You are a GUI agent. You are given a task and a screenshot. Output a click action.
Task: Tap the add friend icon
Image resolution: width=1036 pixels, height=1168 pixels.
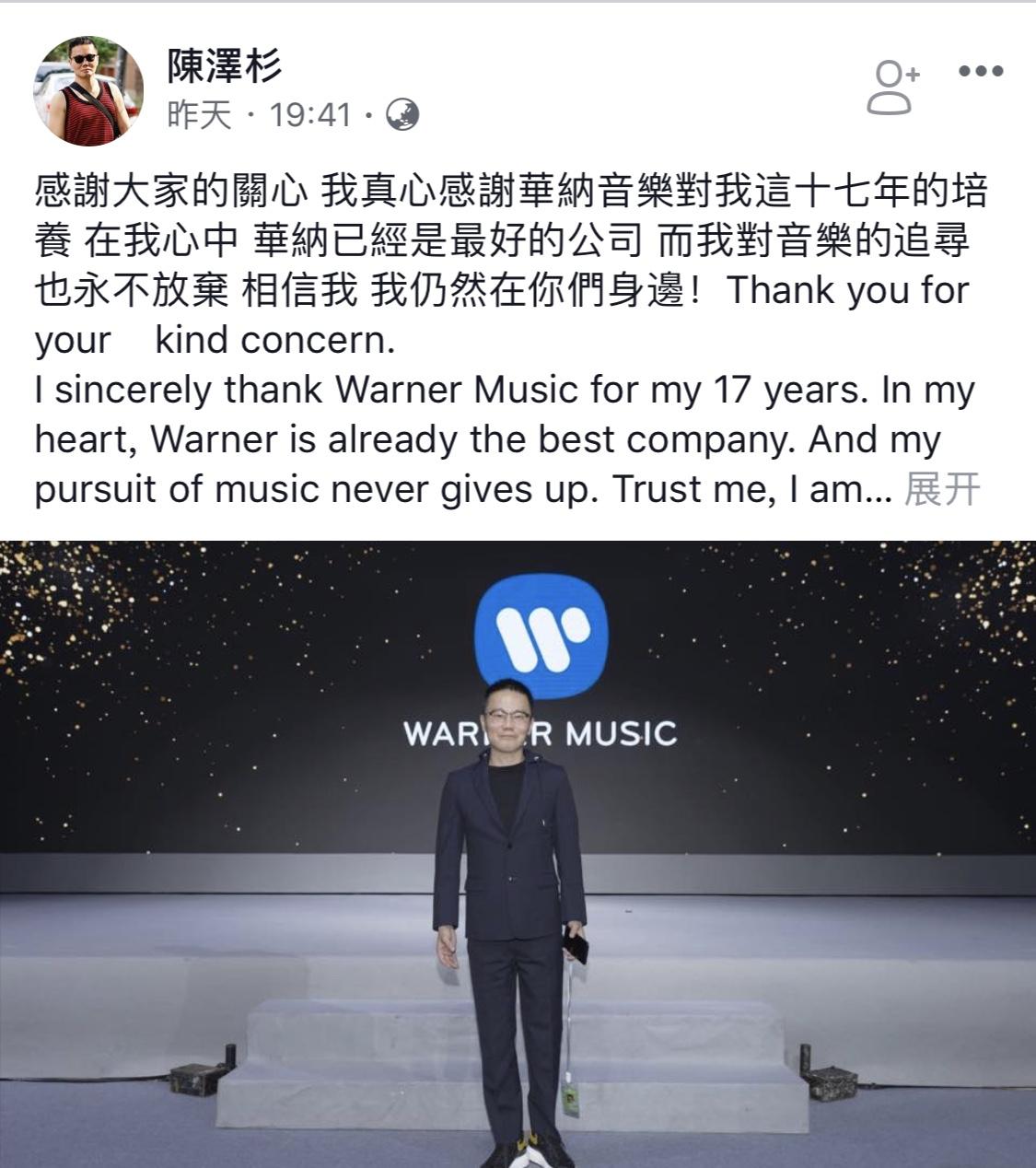892,88
